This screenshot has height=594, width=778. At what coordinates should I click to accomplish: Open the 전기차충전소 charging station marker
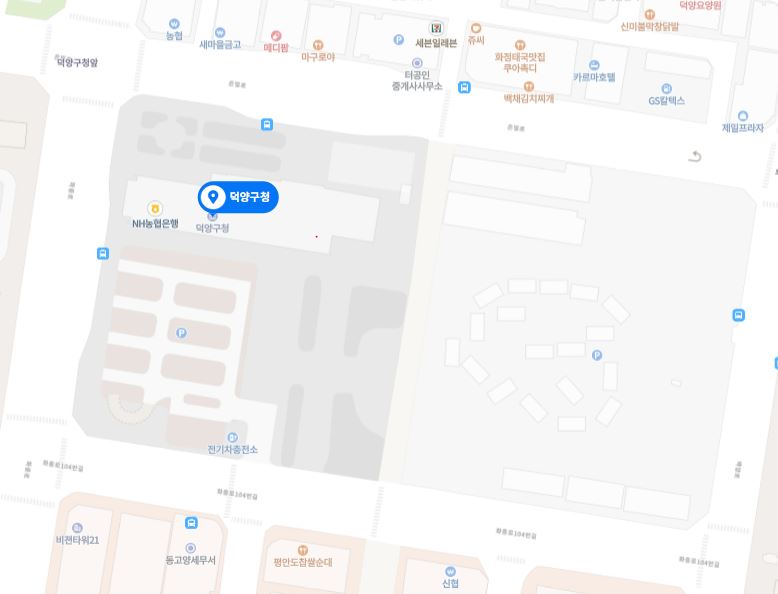click(232, 438)
